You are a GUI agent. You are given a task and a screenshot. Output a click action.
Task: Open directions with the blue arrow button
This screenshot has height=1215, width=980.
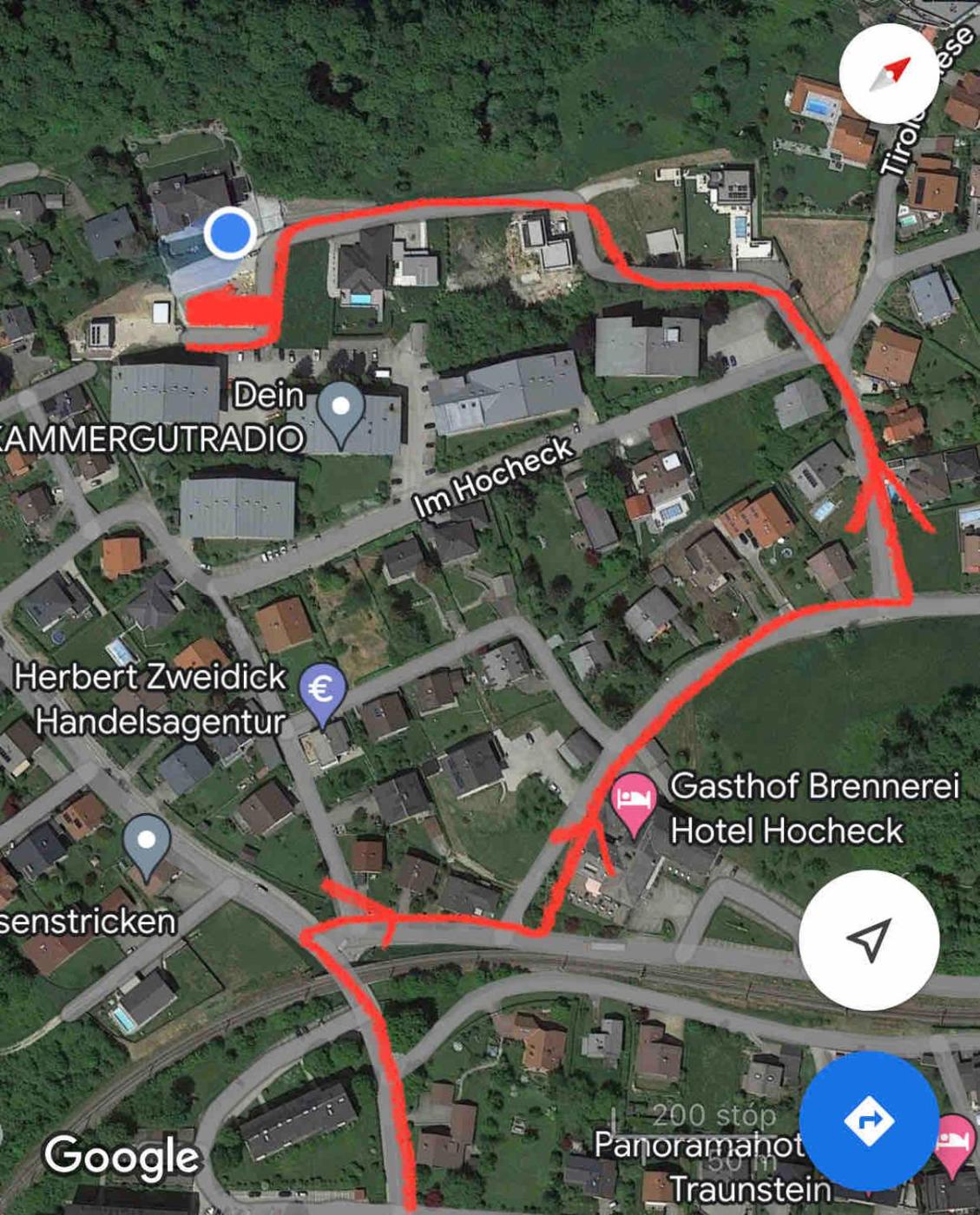(868, 1120)
